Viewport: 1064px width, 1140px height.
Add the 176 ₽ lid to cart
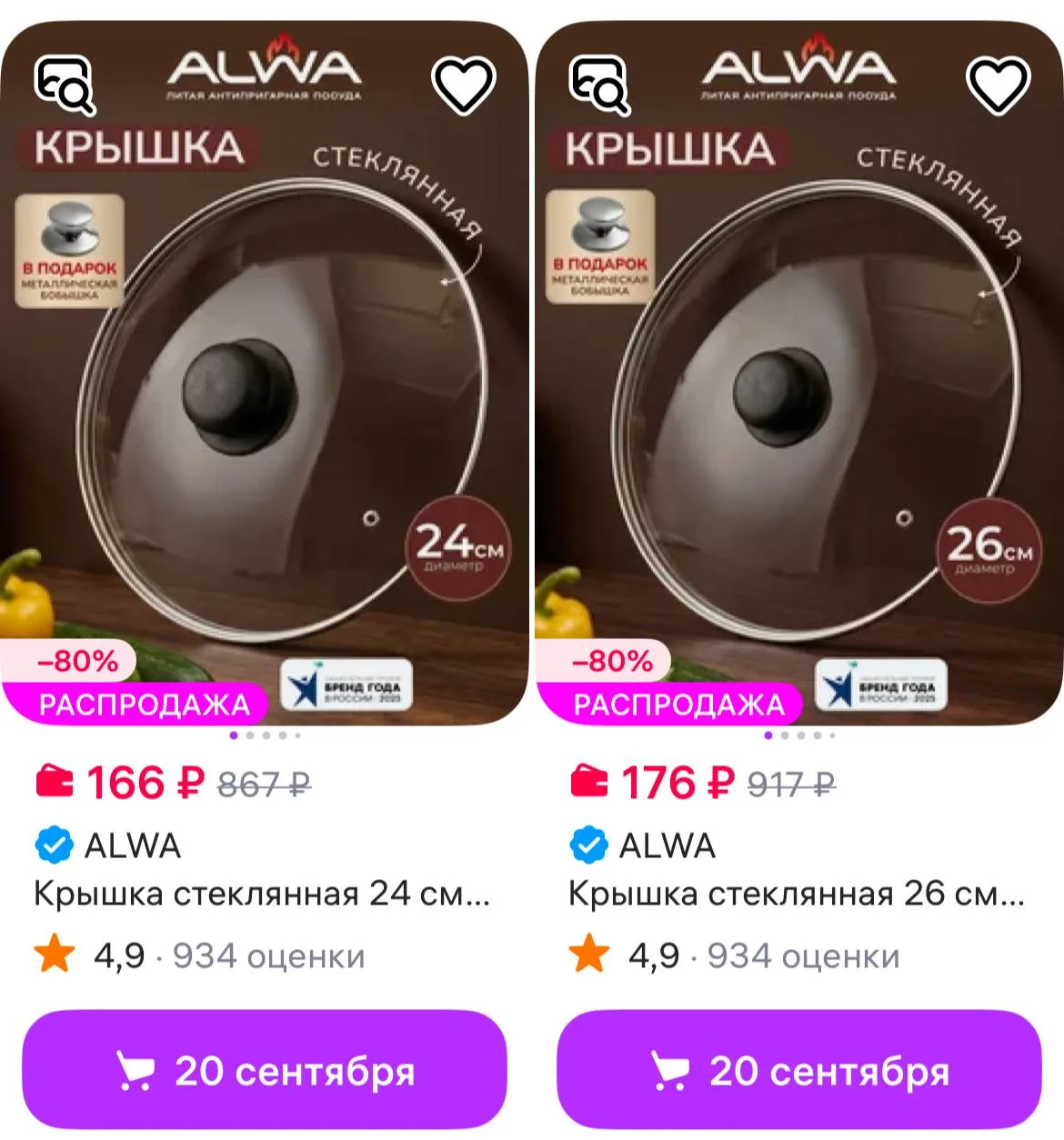click(799, 1071)
